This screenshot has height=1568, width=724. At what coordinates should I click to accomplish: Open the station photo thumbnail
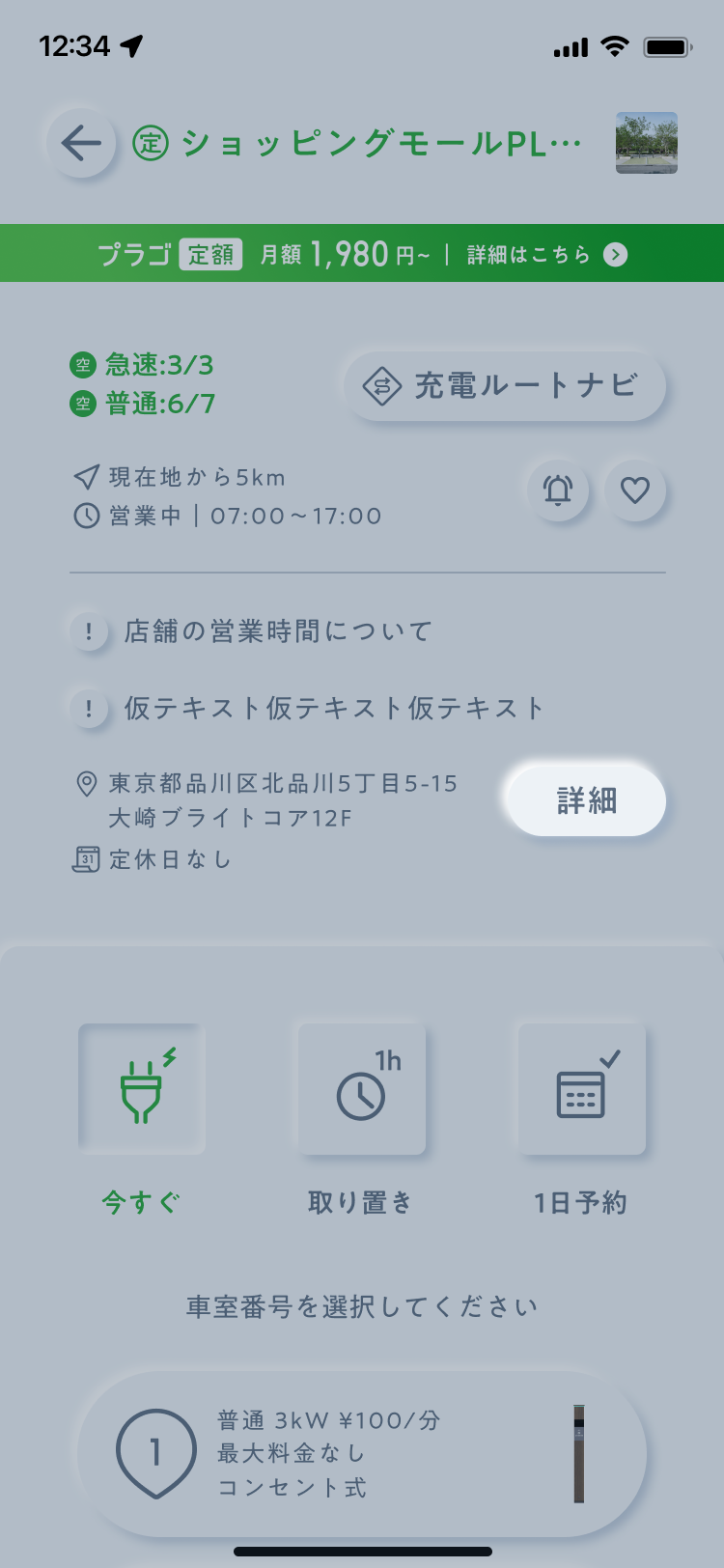pyautogui.click(x=646, y=143)
